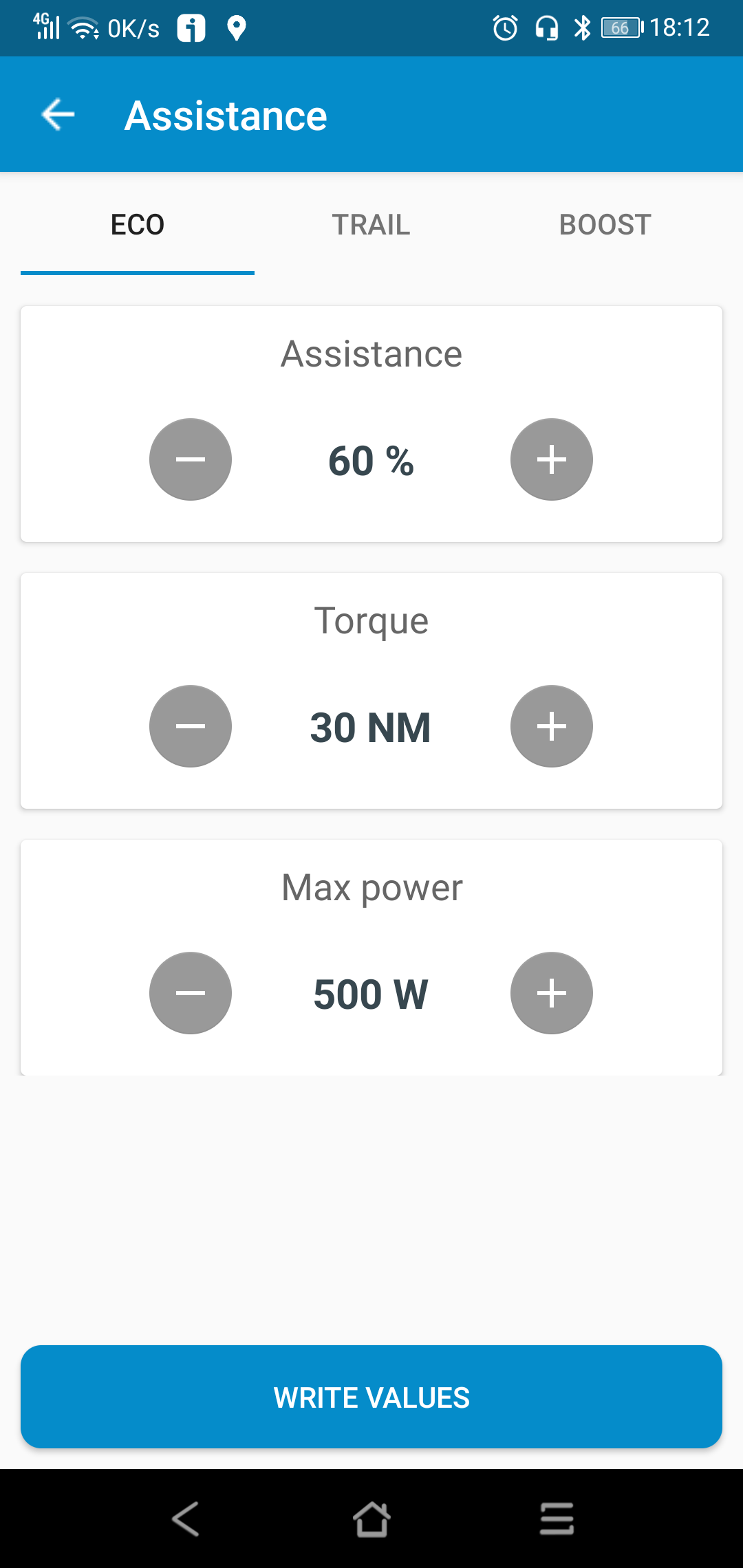Tap the Bluetooth icon in status bar
Viewport: 743px width, 1568px height.
(581, 28)
